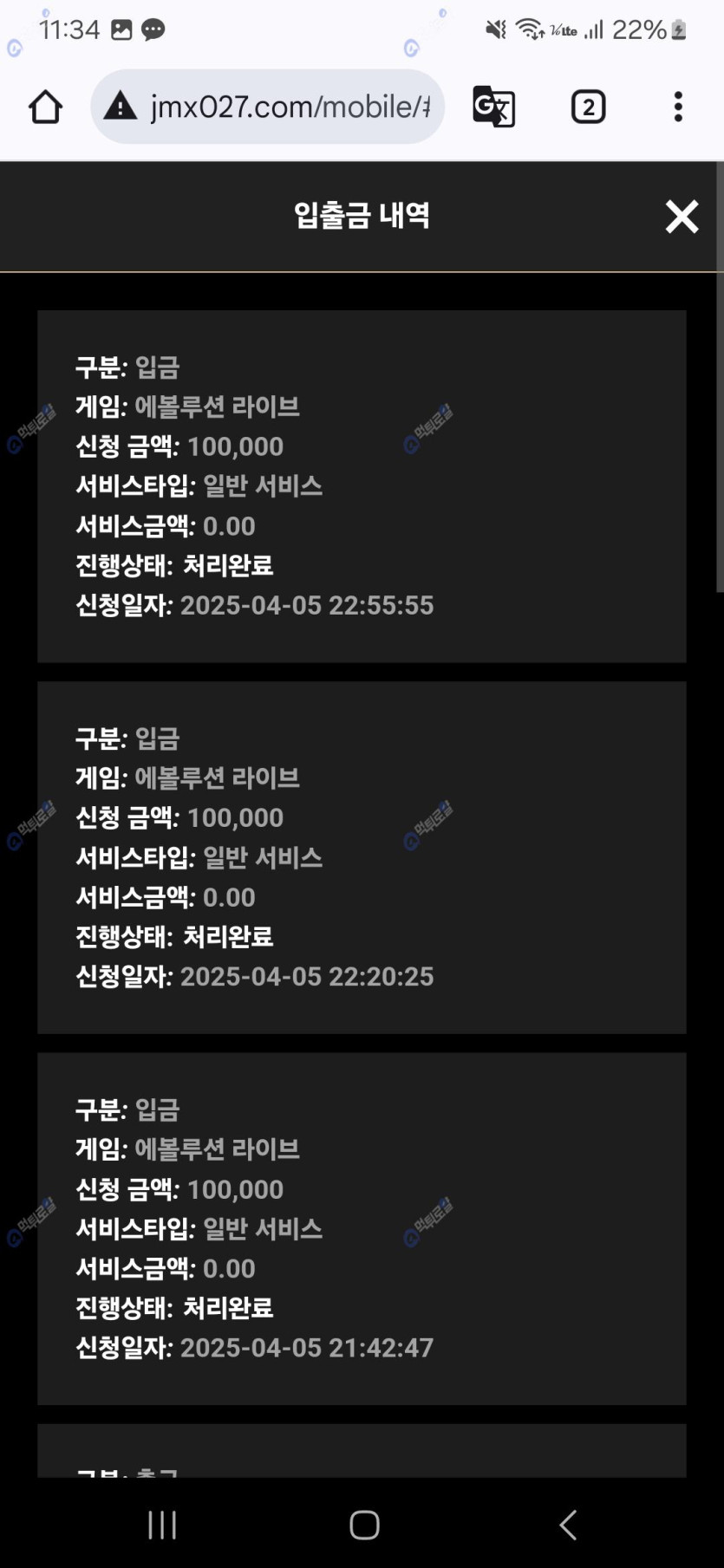Open the browser overflow menu
724x1568 pixels.
[678, 107]
